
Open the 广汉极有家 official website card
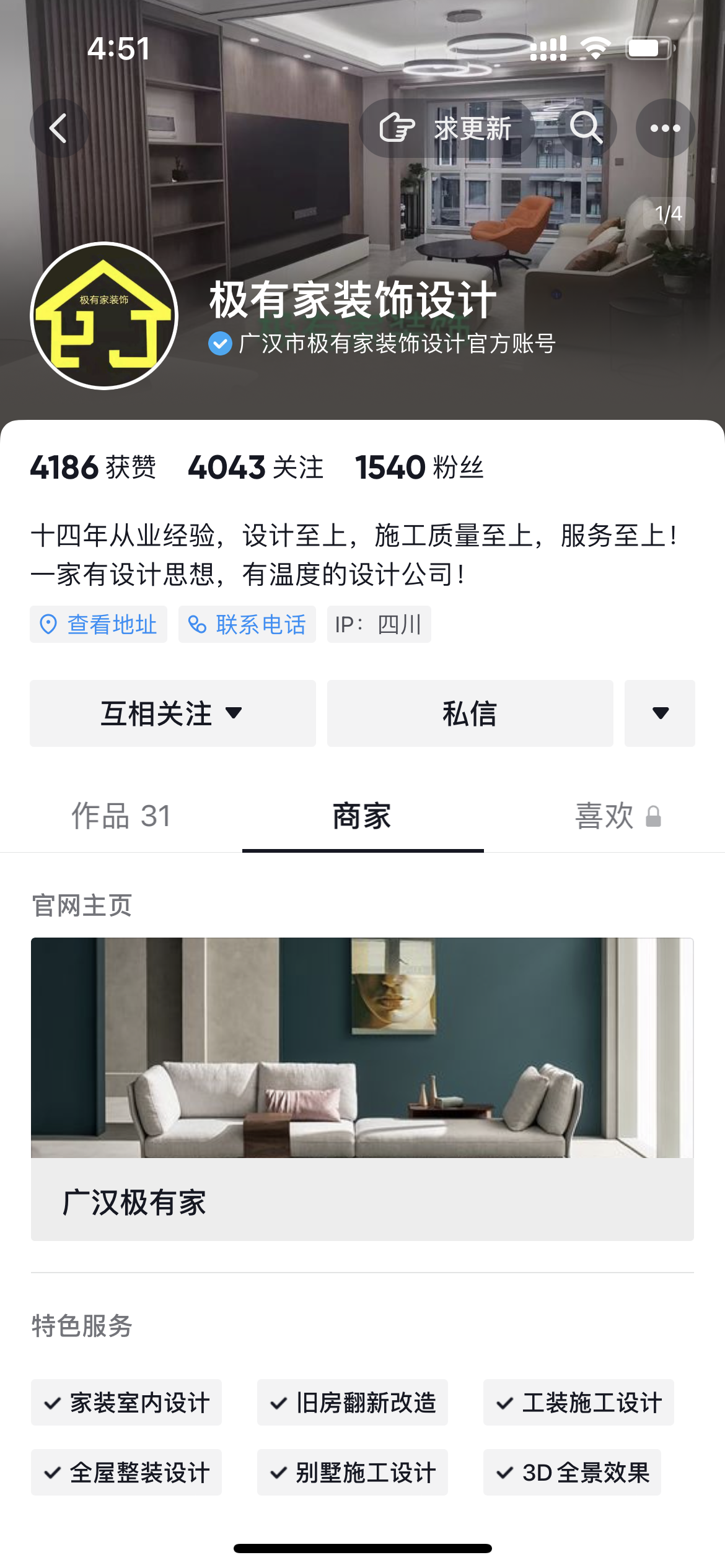pos(362,1089)
